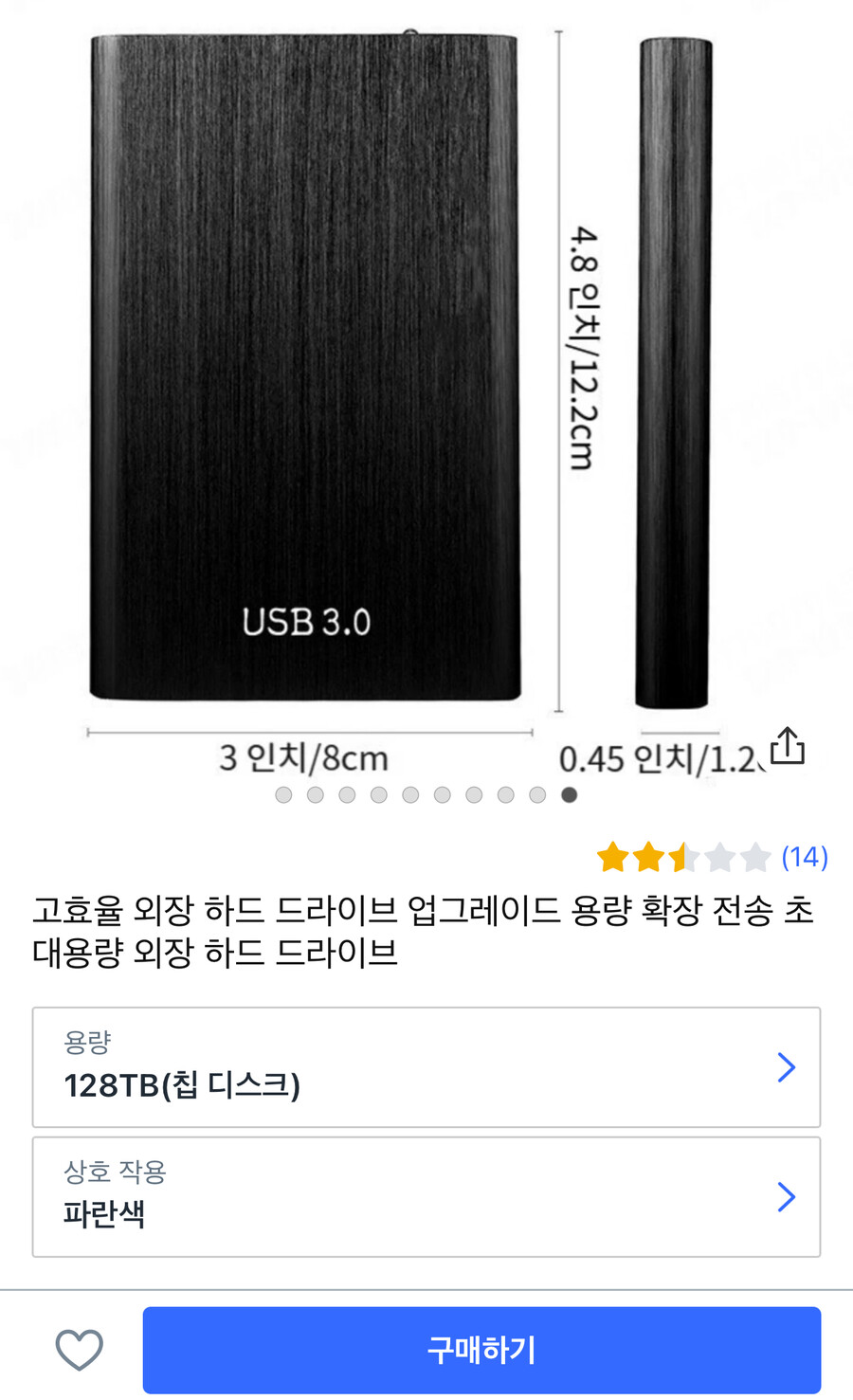Open the 용량 option selector
The width and height of the screenshot is (853, 1400).
[x=426, y=1067]
